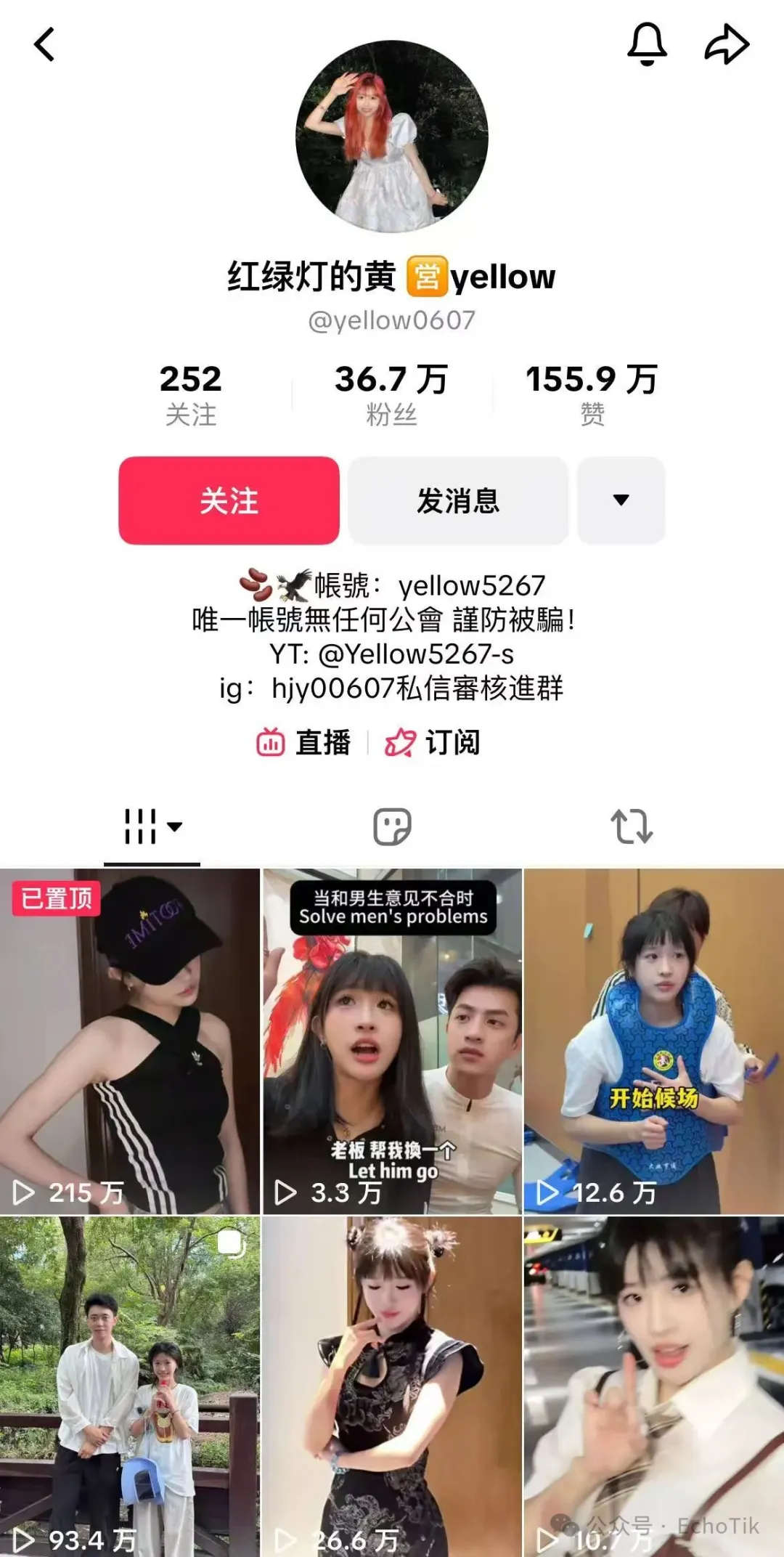The image size is (784, 1557).
Task: Open the profile avatar photo
Action: (392, 137)
